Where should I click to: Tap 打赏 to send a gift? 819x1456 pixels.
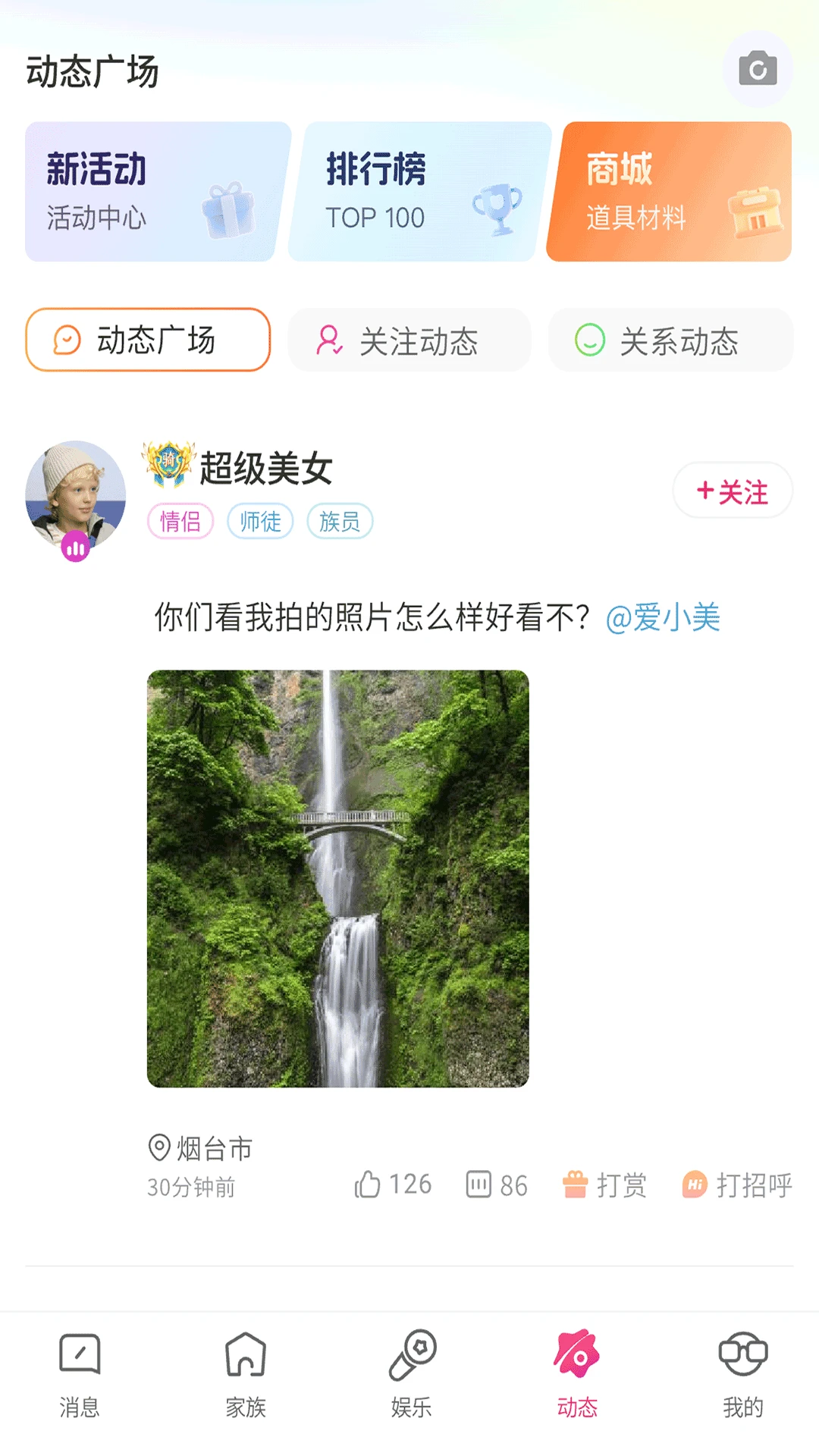(x=604, y=1185)
